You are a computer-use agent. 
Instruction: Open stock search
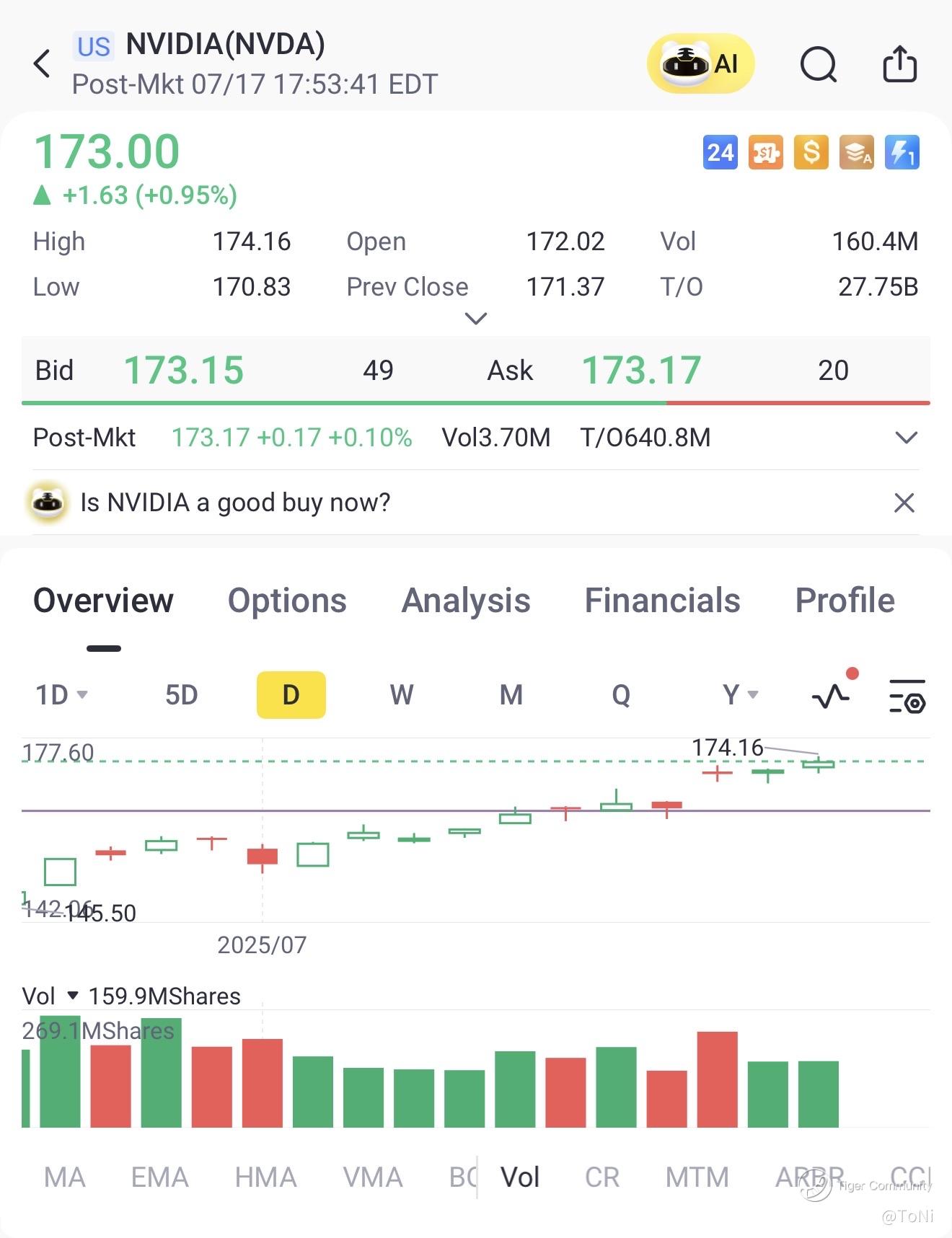click(818, 65)
